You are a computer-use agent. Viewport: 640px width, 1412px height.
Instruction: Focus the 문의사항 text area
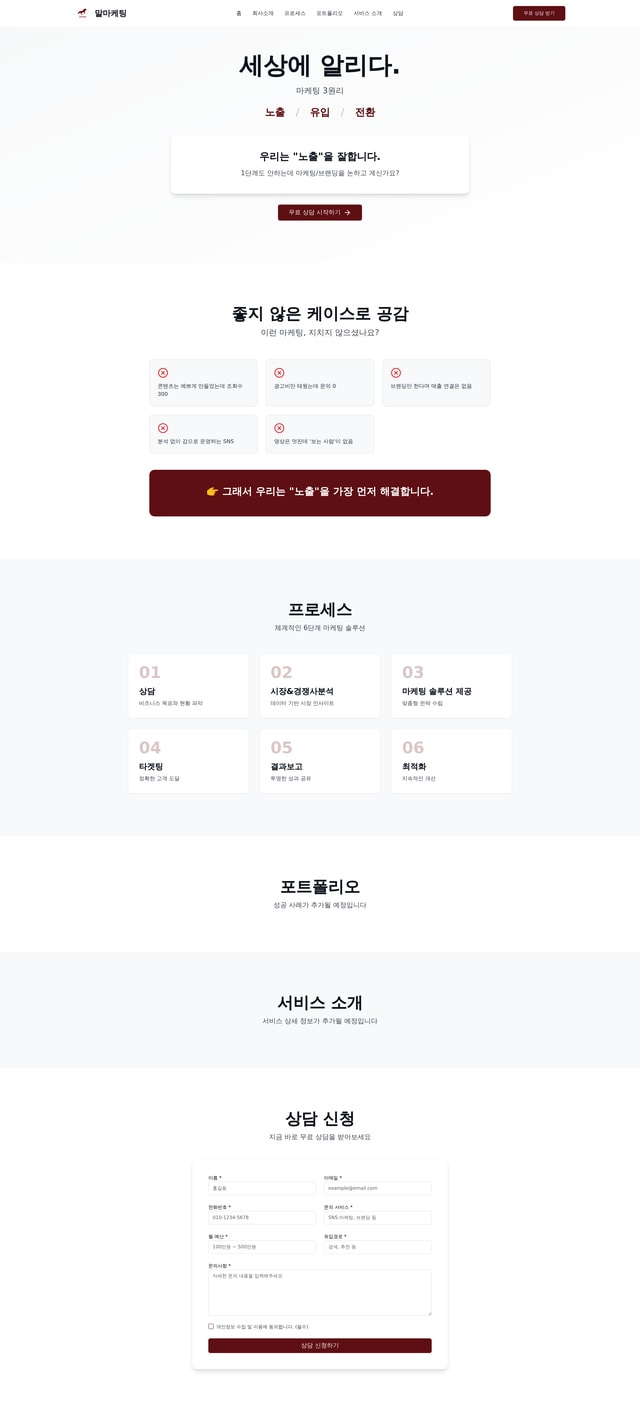point(319,1292)
